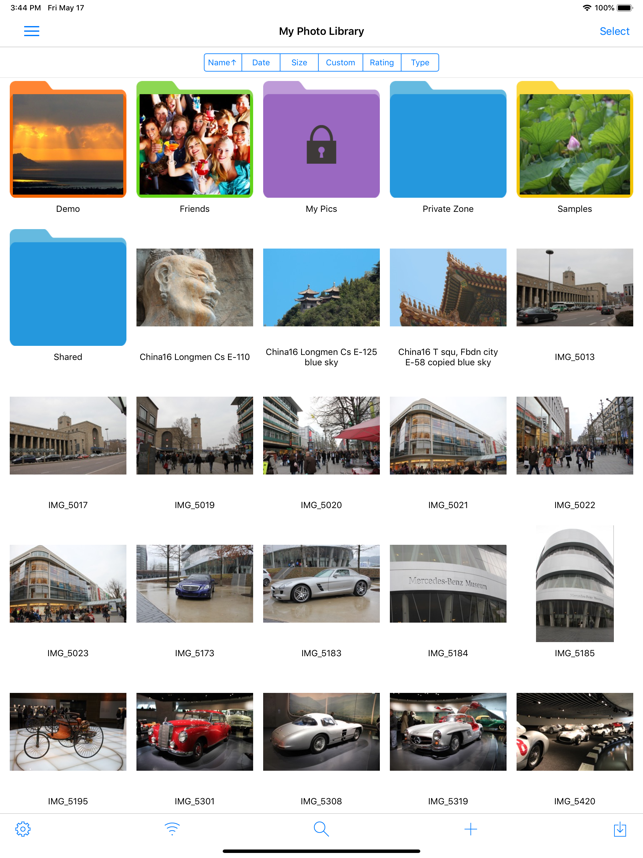Open the Samples folder
The width and height of the screenshot is (643, 858).
click(x=574, y=142)
